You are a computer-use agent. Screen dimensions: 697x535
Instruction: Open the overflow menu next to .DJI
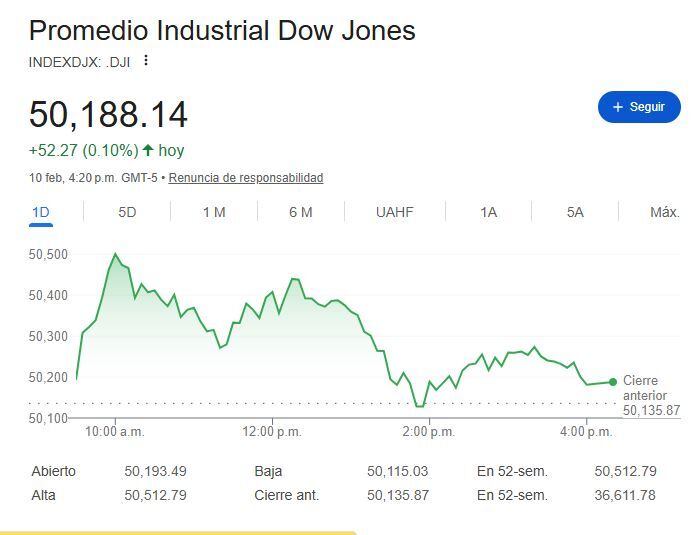click(146, 60)
